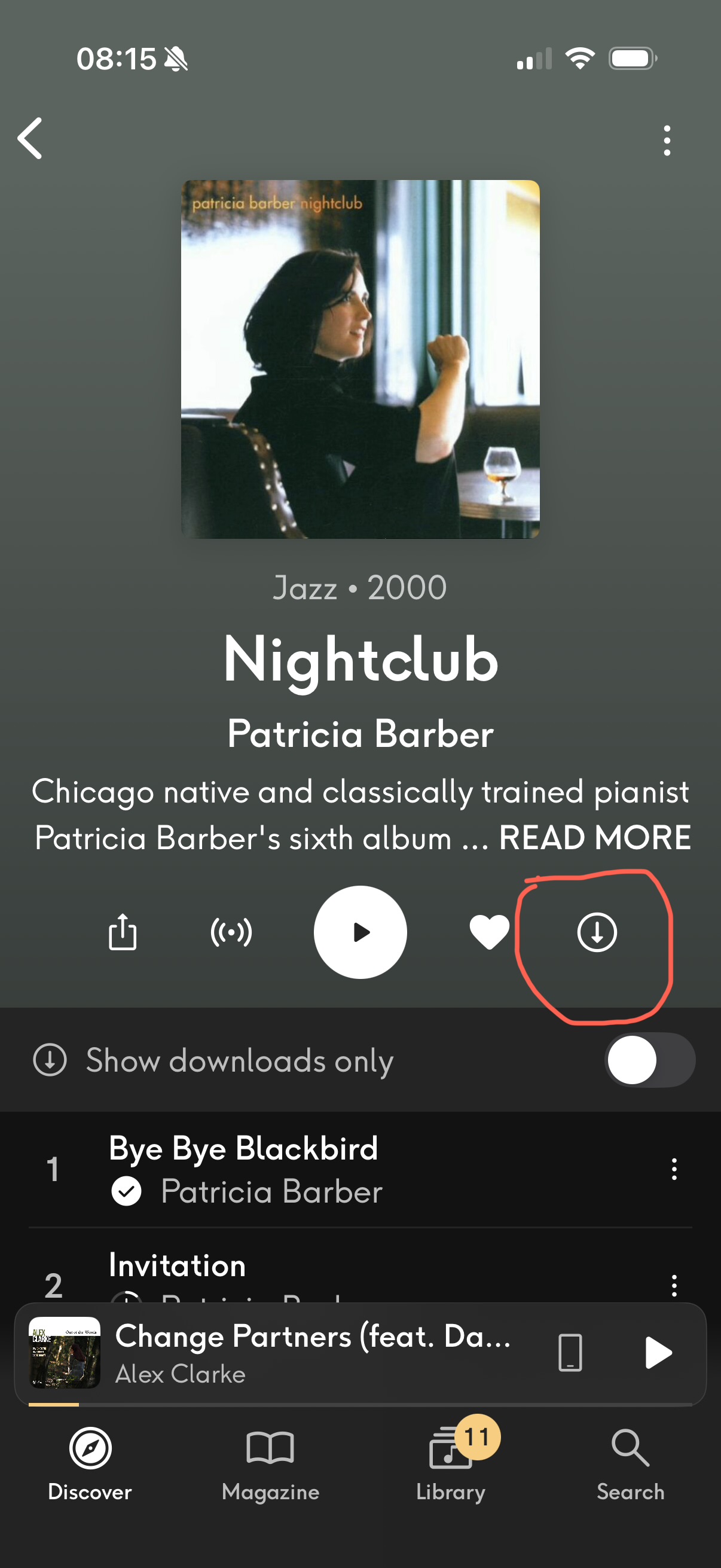721x1568 pixels.
Task: Start the album radio station
Action: coord(231,932)
